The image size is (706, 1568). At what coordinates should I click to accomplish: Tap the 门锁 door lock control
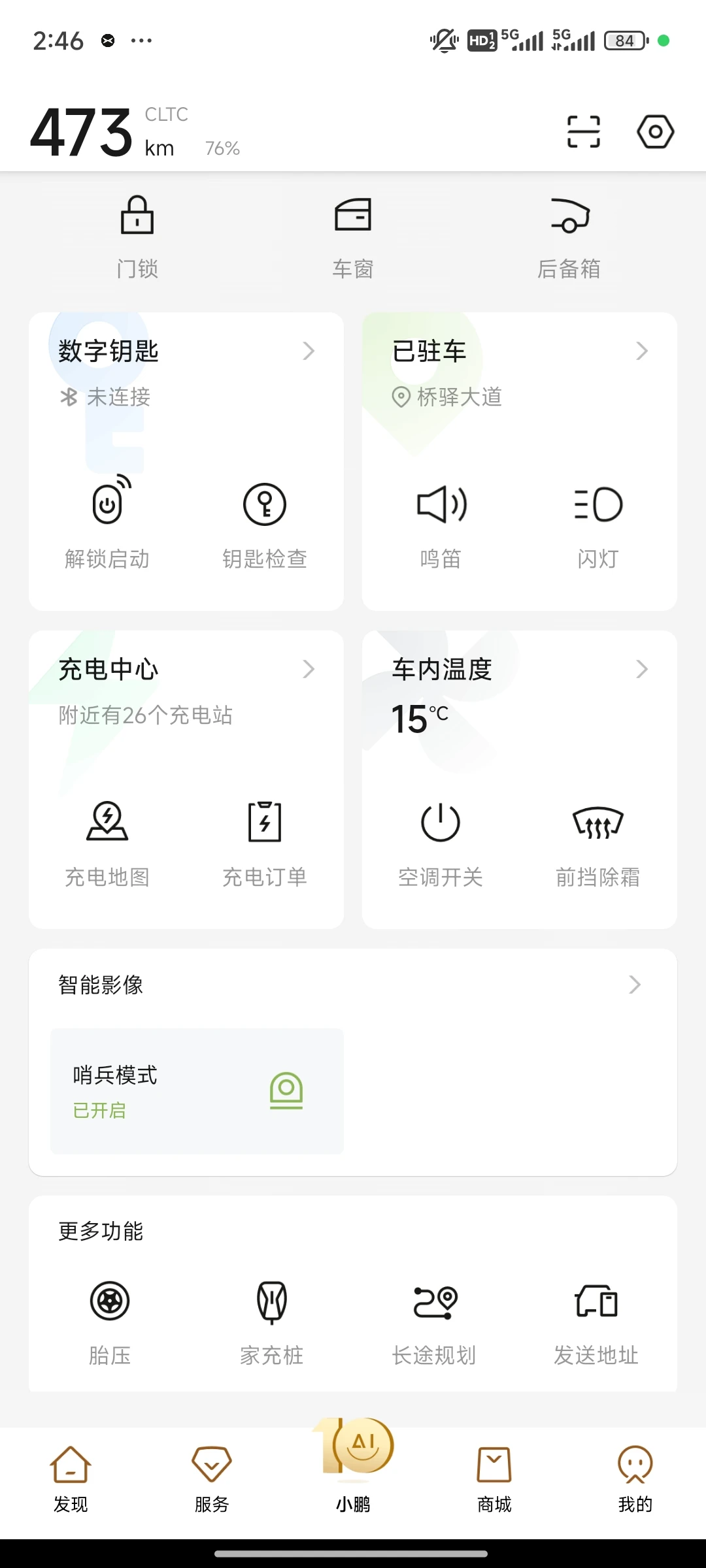(137, 237)
